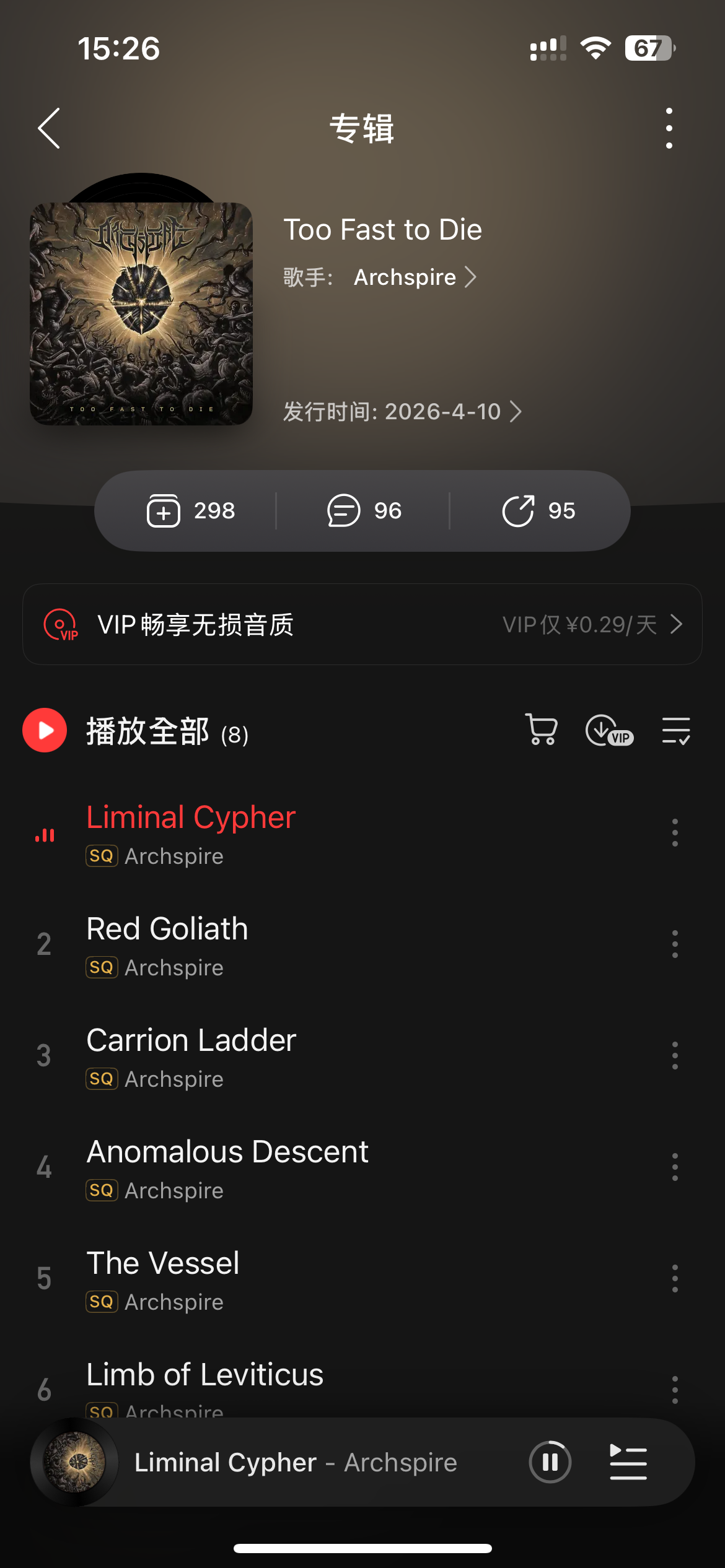Play track The Vessel
Image resolution: width=725 pixels, height=1568 pixels.
(x=162, y=1263)
